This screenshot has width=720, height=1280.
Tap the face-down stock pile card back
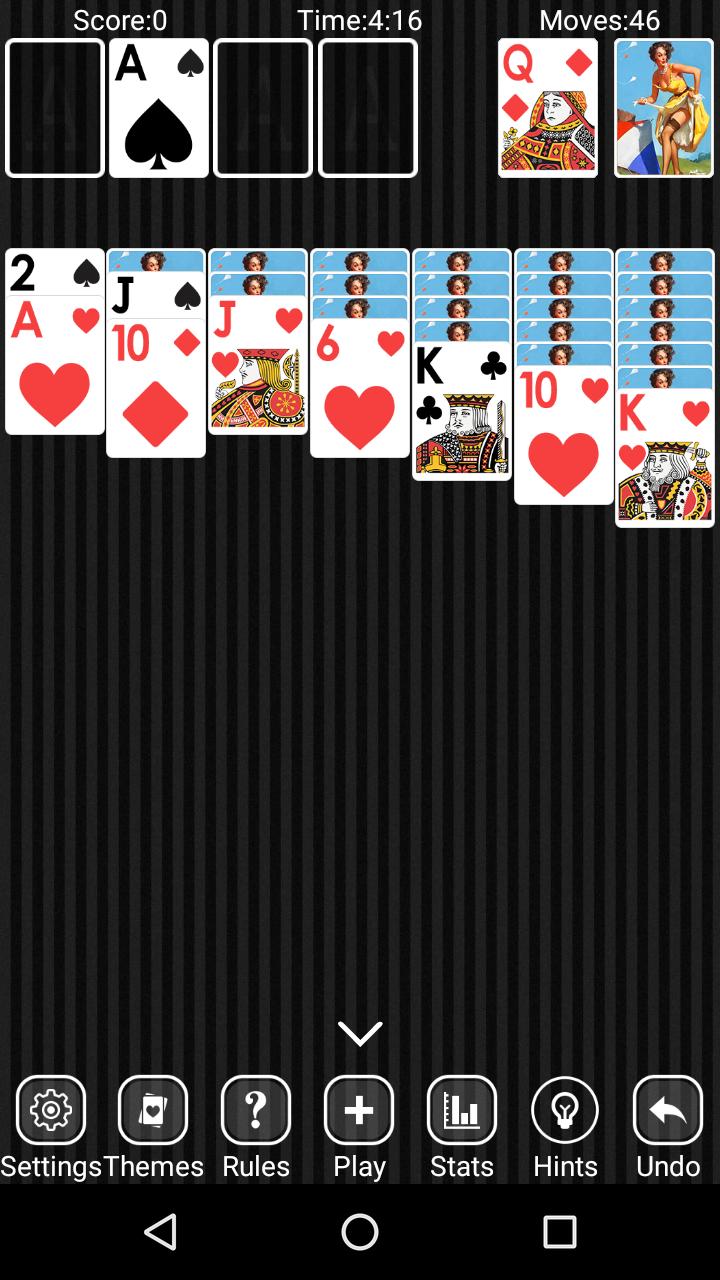coord(664,107)
